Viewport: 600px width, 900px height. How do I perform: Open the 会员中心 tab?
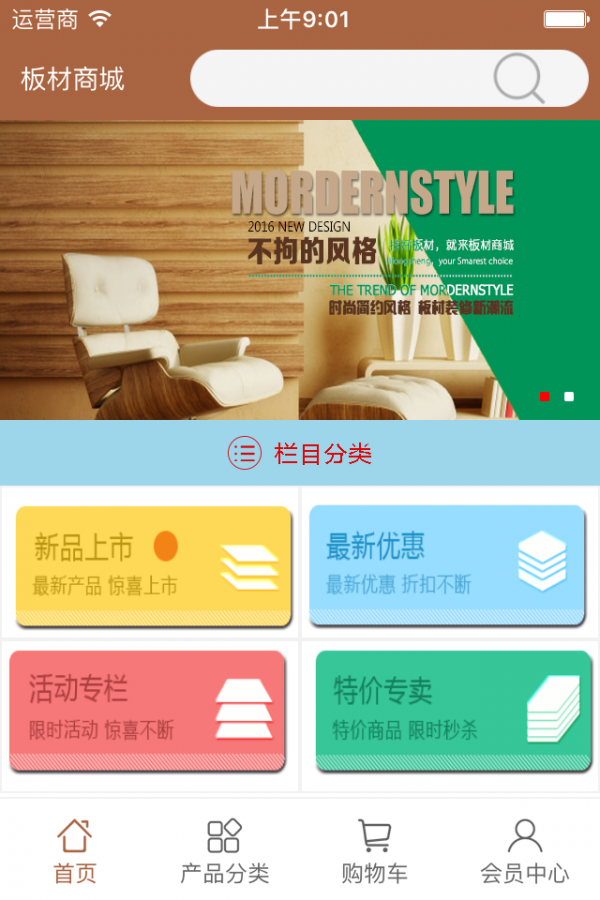tap(525, 850)
